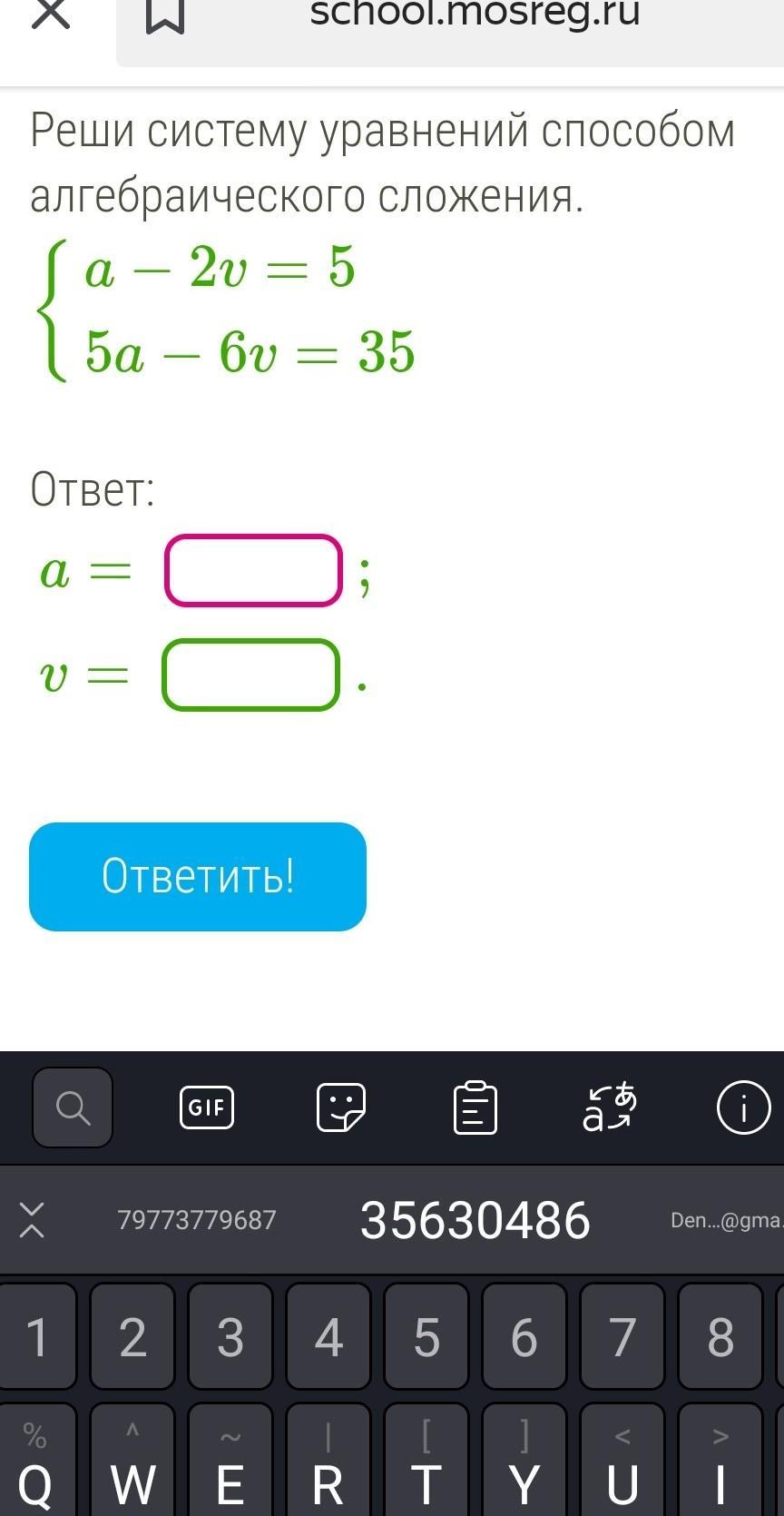Bookmark this school.mosreg.ru page
This screenshot has height=1516, width=784.
point(165,15)
